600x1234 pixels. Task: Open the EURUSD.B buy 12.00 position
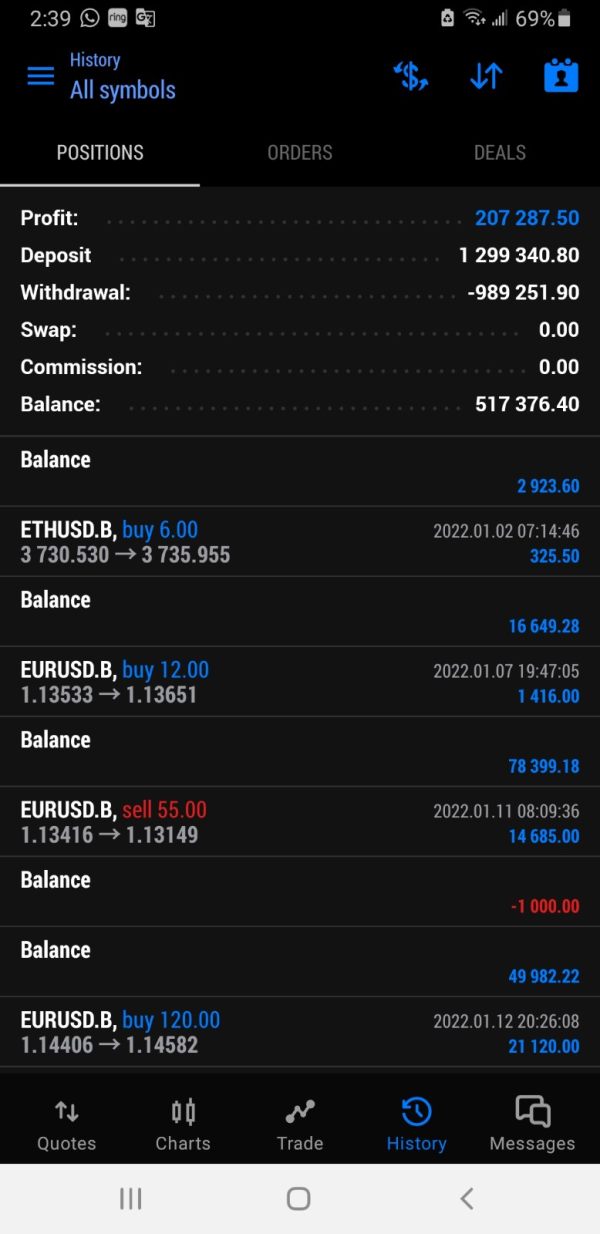(x=300, y=681)
